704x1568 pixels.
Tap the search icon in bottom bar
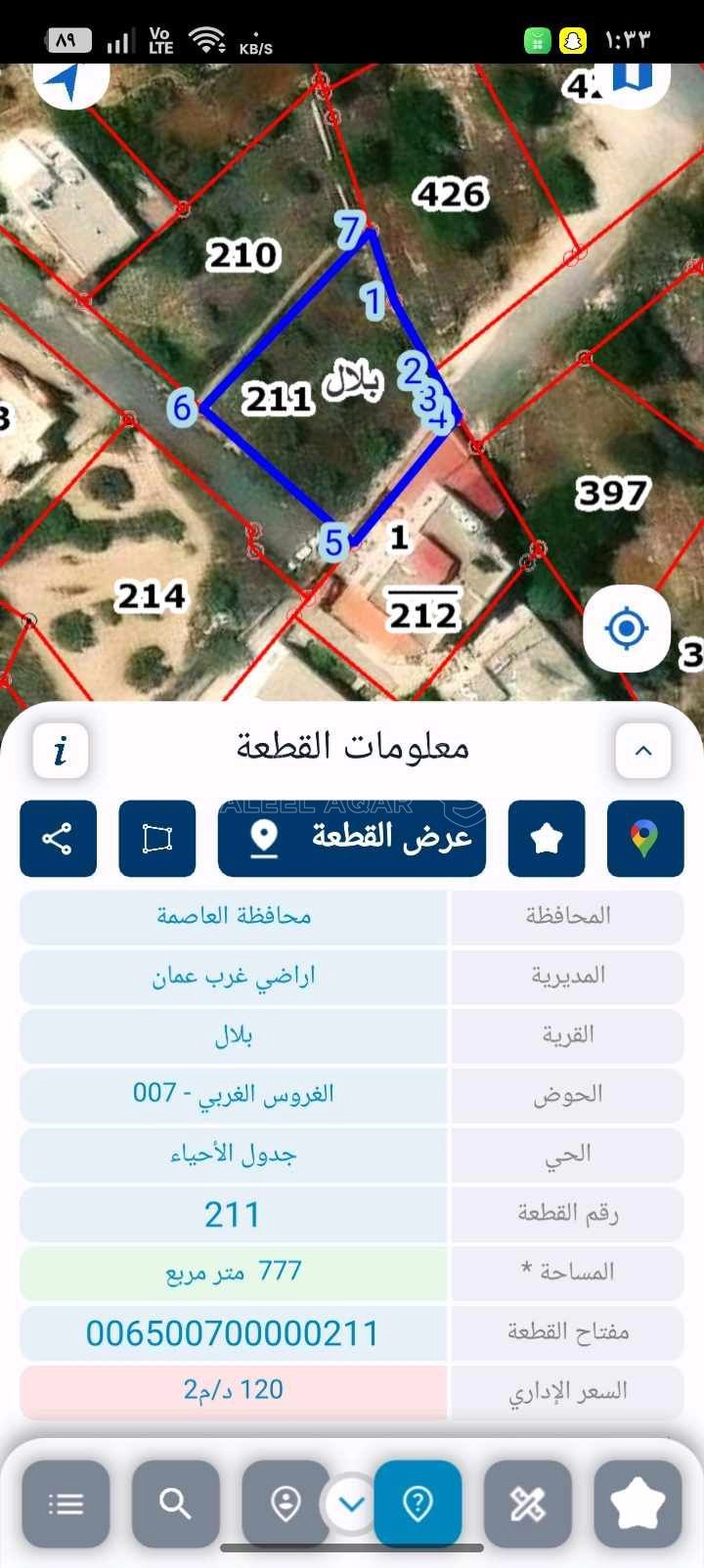(175, 1503)
